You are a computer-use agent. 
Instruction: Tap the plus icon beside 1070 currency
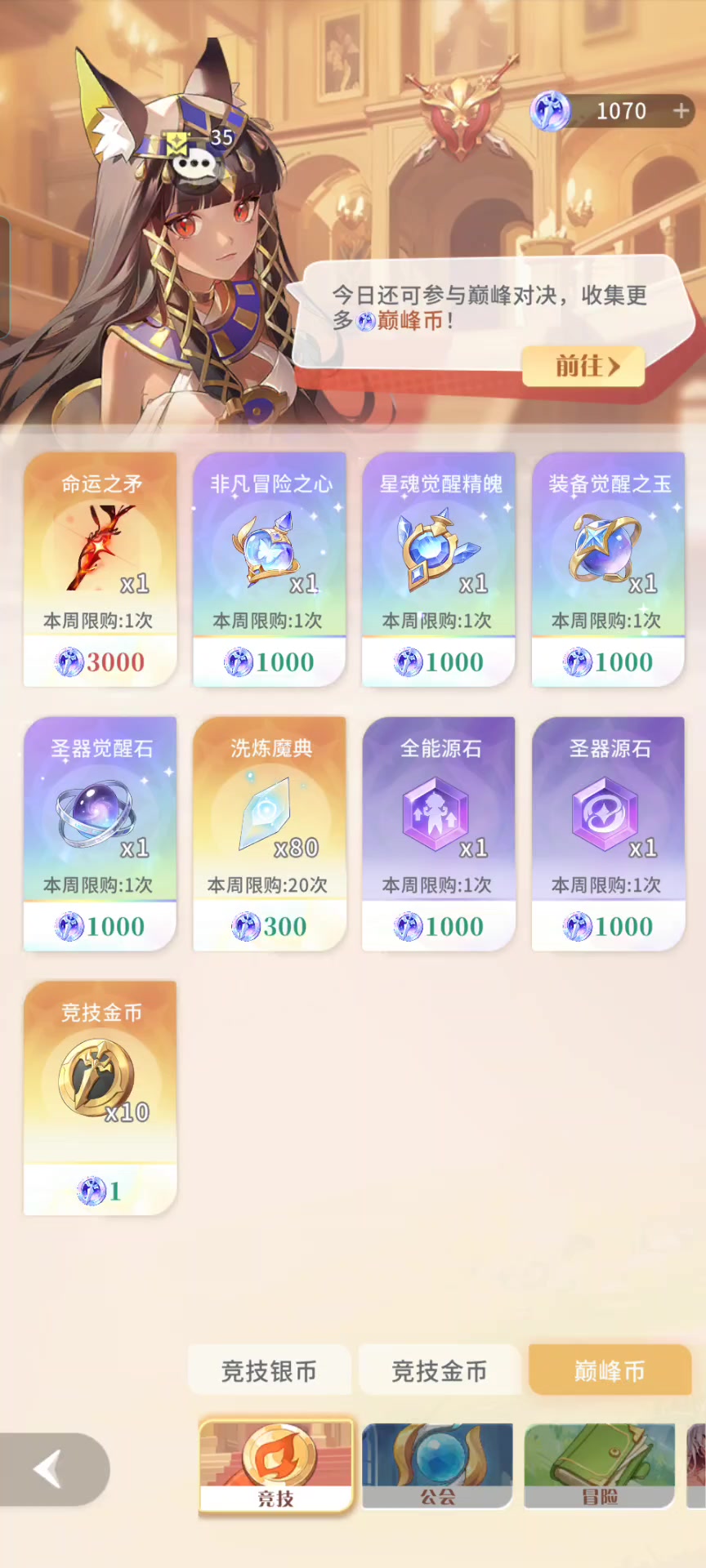[x=681, y=111]
